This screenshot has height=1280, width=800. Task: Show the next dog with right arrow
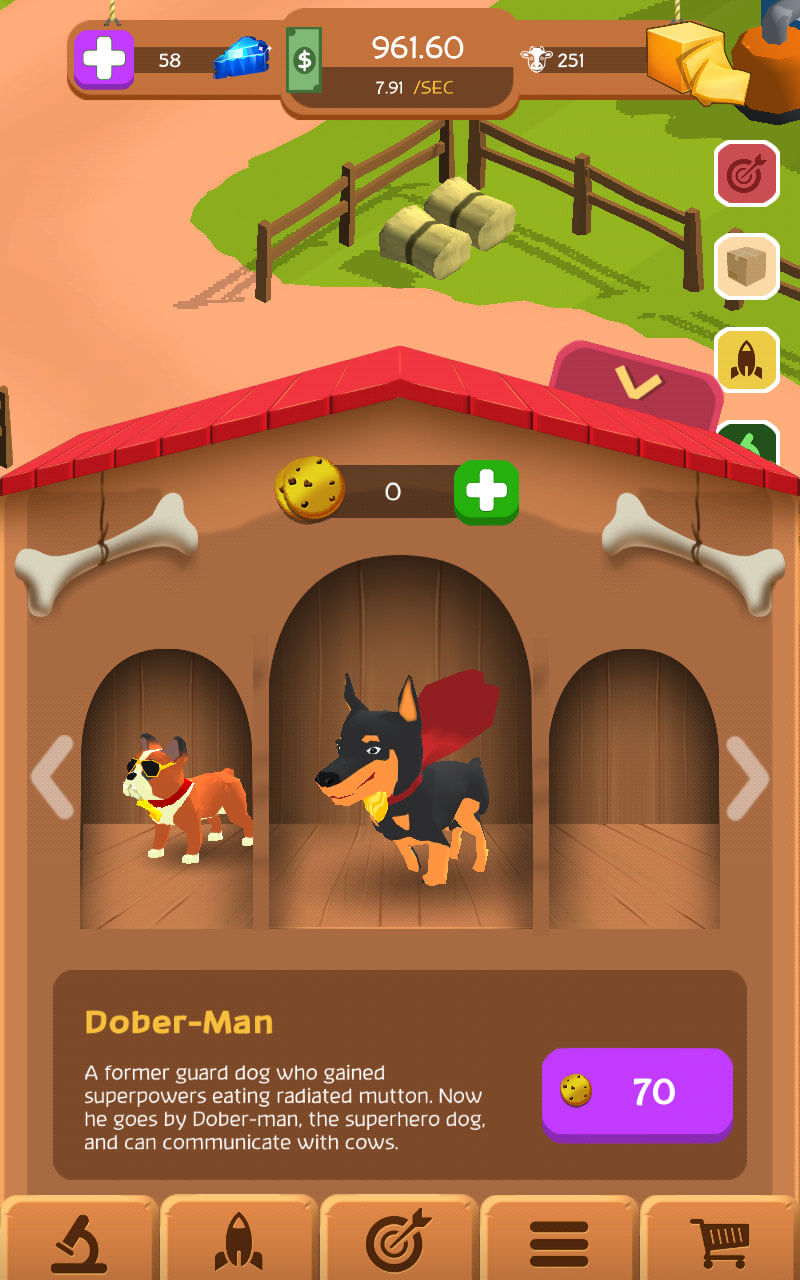click(747, 777)
